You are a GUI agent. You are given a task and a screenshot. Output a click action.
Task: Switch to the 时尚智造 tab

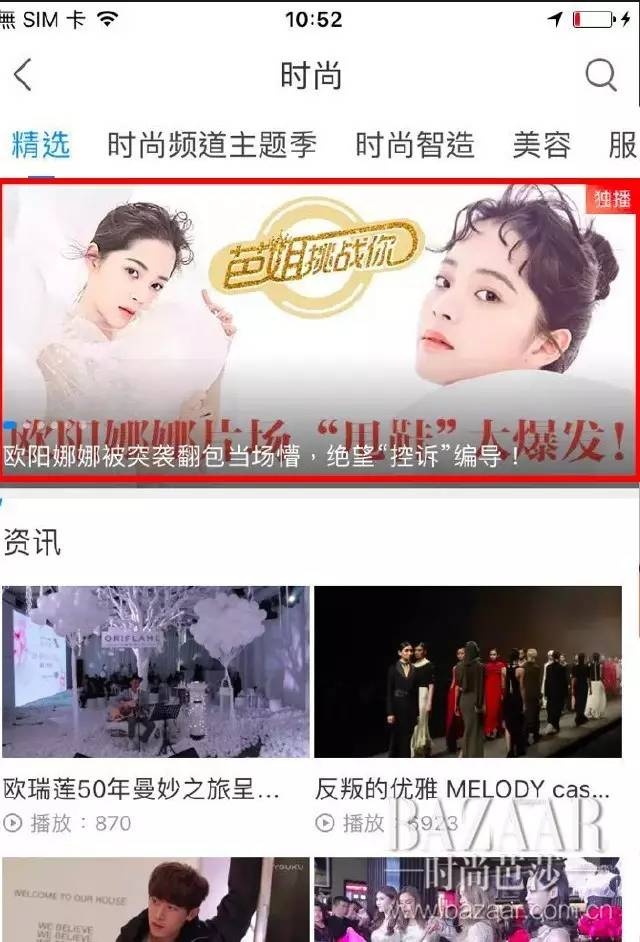pos(414,146)
